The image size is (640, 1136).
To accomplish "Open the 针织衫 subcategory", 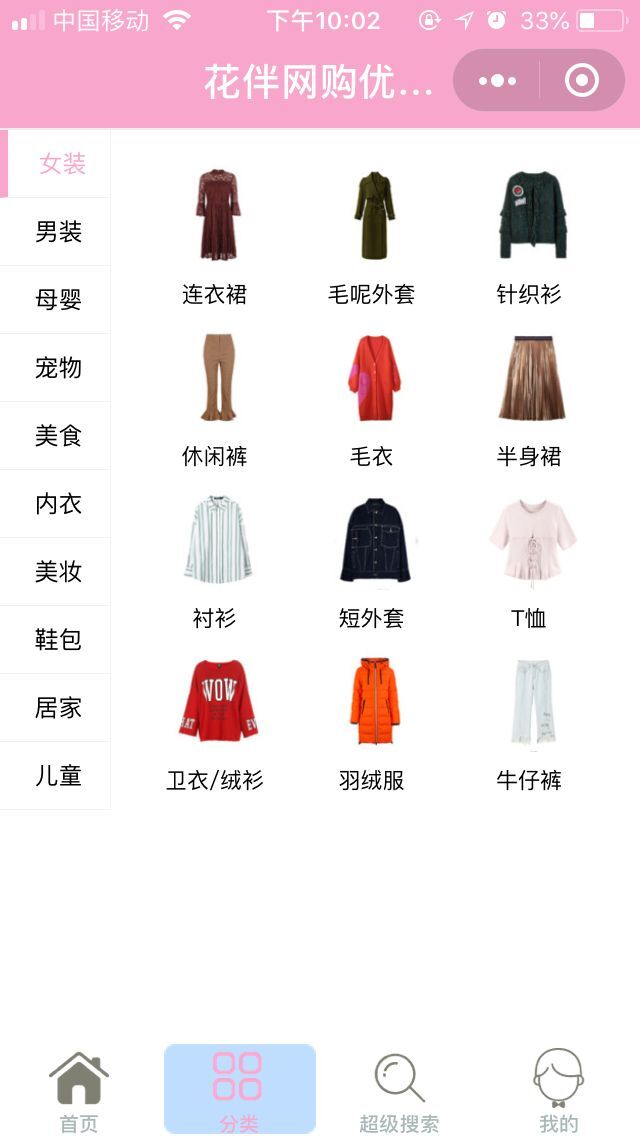I will 528,236.
